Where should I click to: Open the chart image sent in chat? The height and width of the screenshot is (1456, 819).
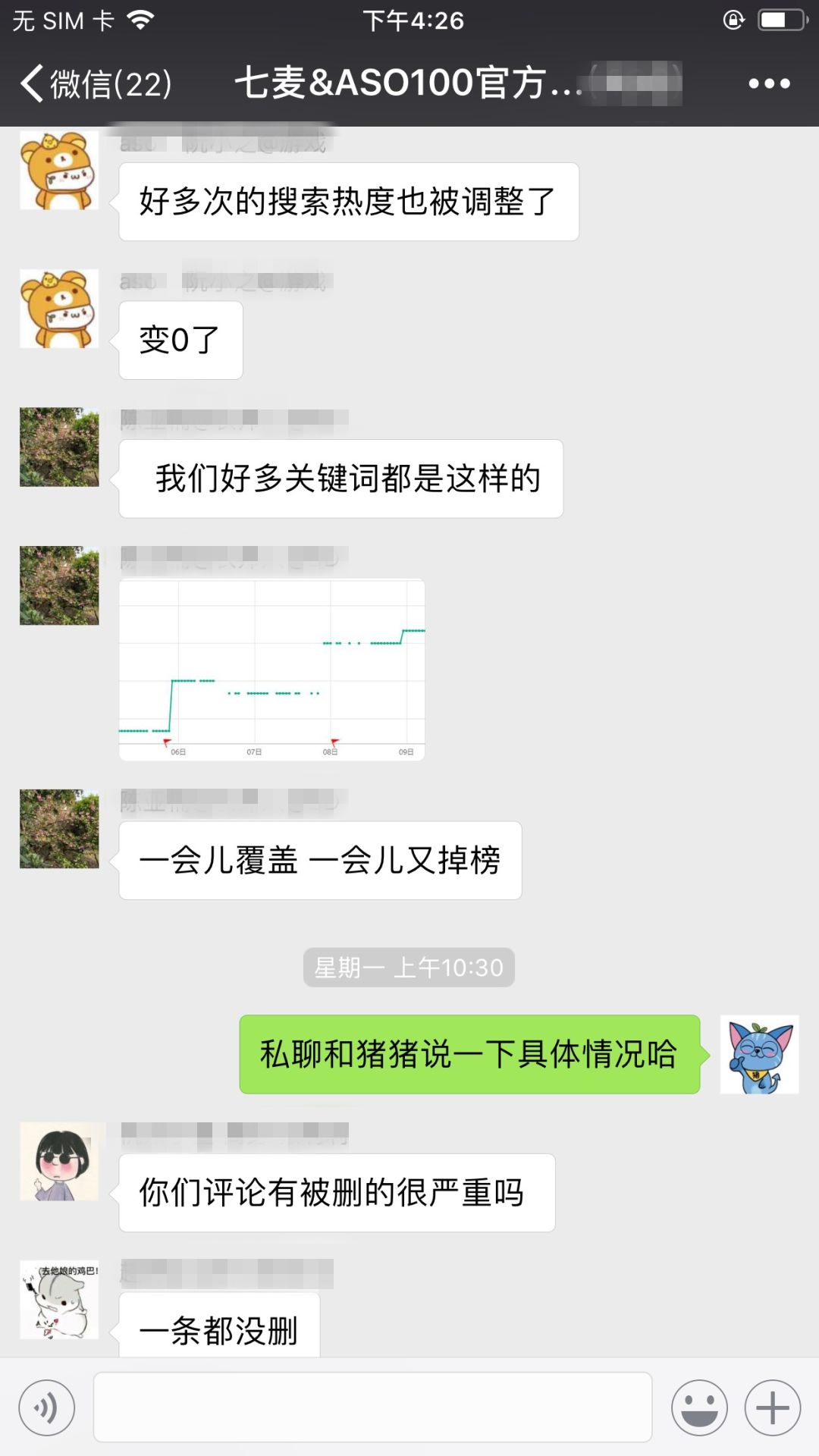271,670
